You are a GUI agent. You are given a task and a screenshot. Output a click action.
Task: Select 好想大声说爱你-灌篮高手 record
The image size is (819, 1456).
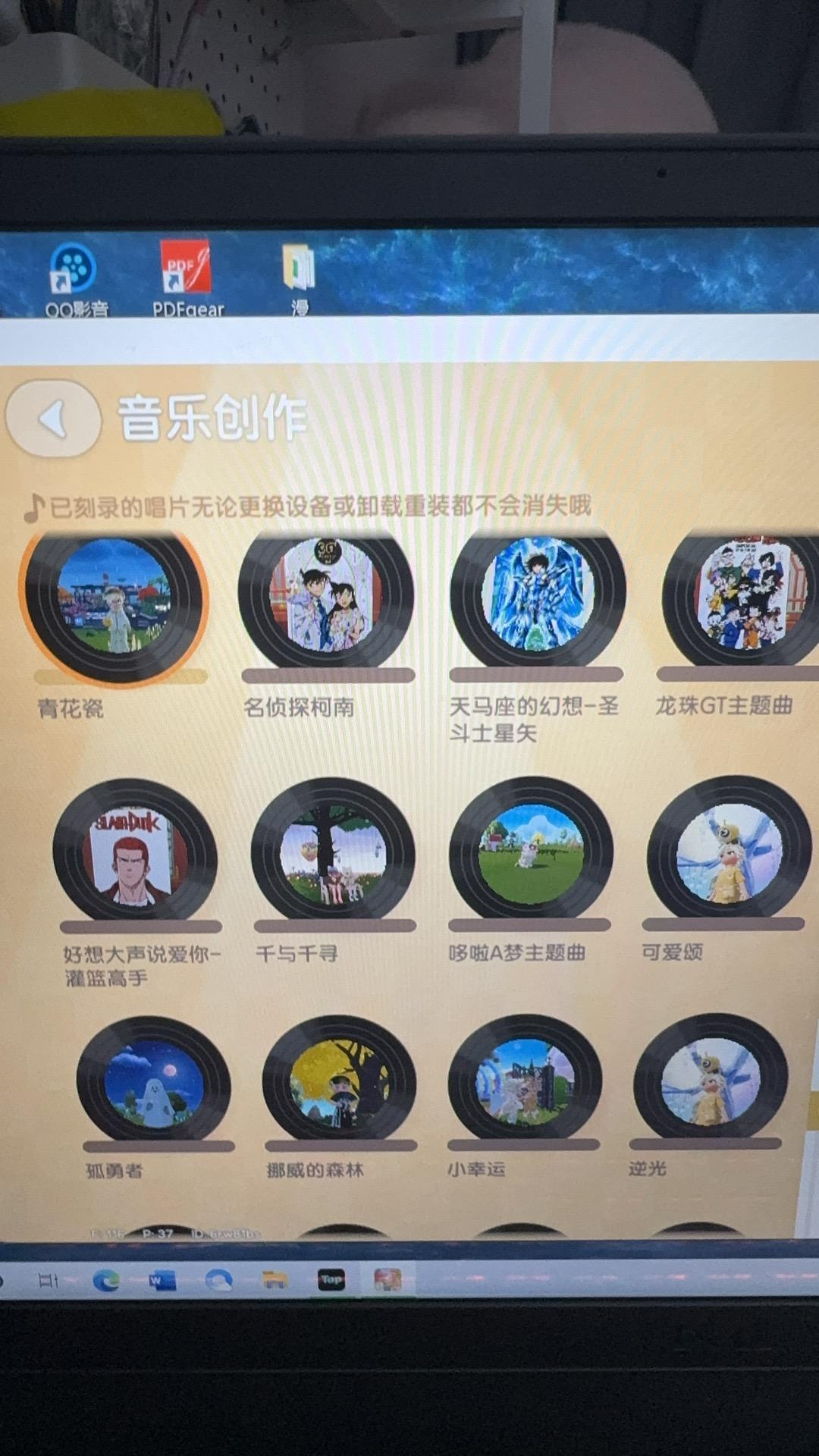[136, 852]
